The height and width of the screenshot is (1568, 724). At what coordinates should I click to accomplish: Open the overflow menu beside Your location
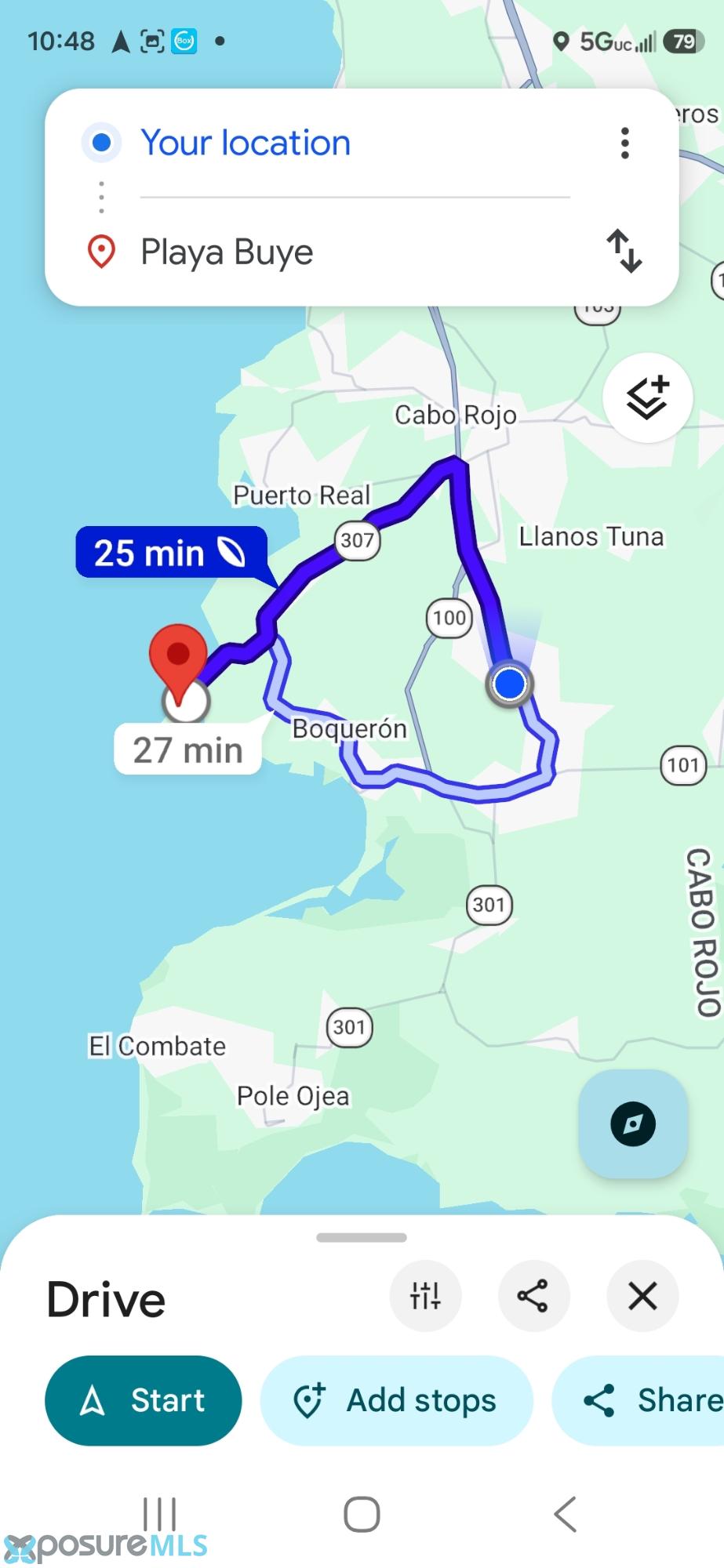click(x=624, y=143)
